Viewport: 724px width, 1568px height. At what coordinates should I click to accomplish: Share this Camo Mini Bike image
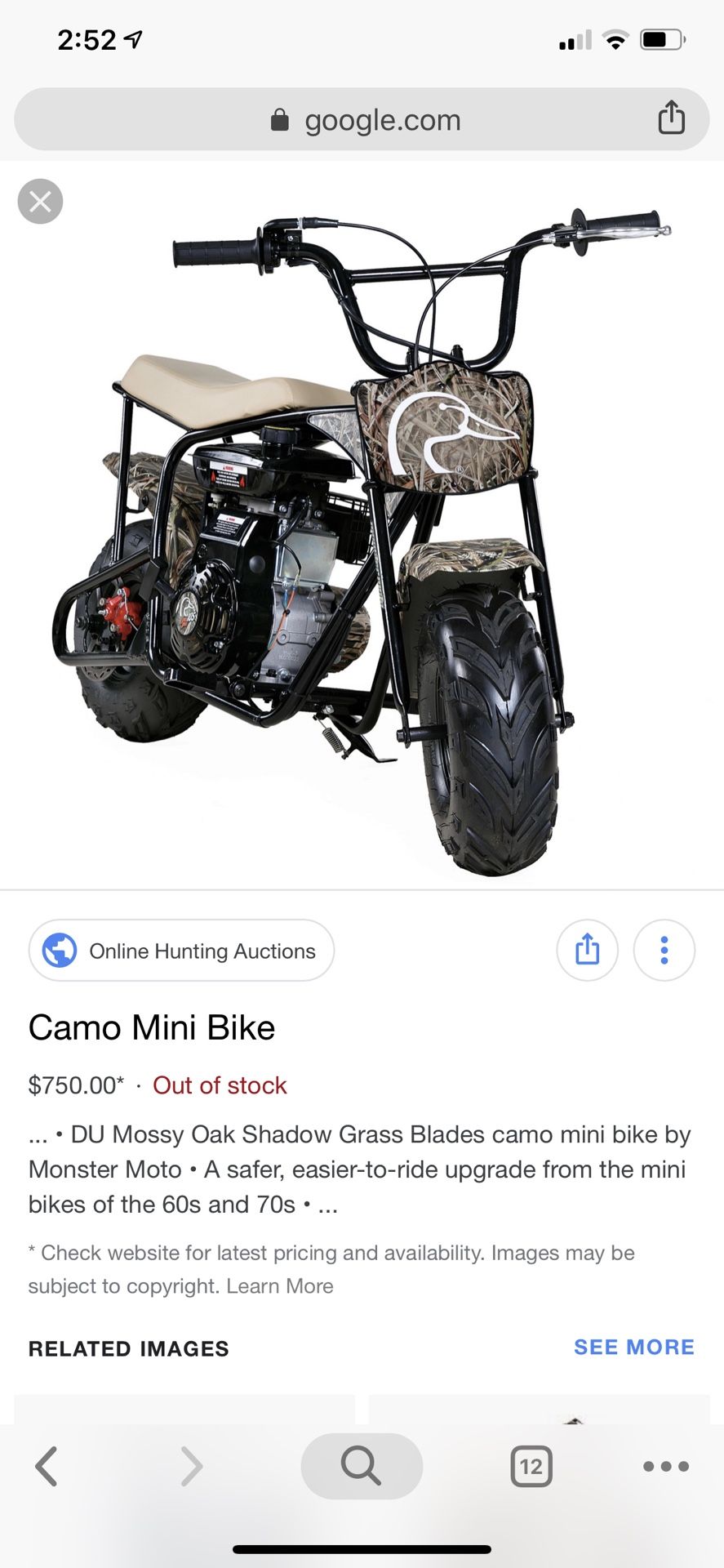tap(587, 950)
